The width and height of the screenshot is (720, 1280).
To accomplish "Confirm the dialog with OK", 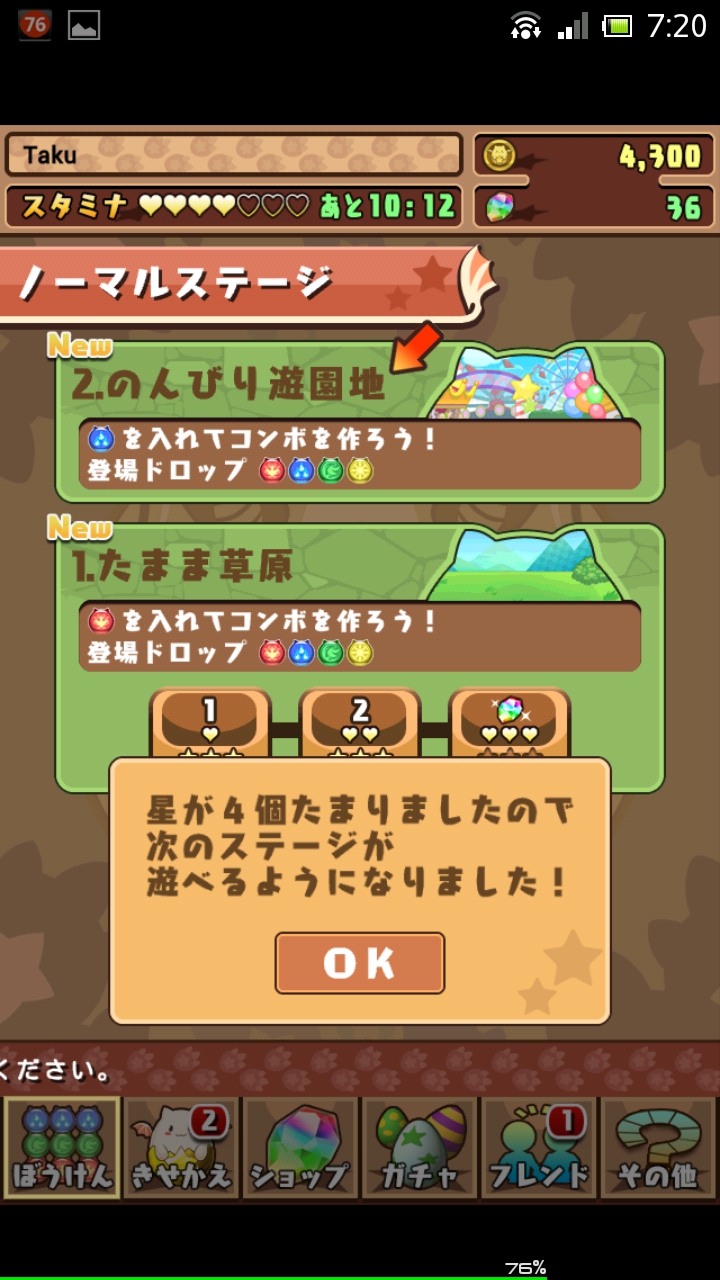I will [x=360, y=962].
